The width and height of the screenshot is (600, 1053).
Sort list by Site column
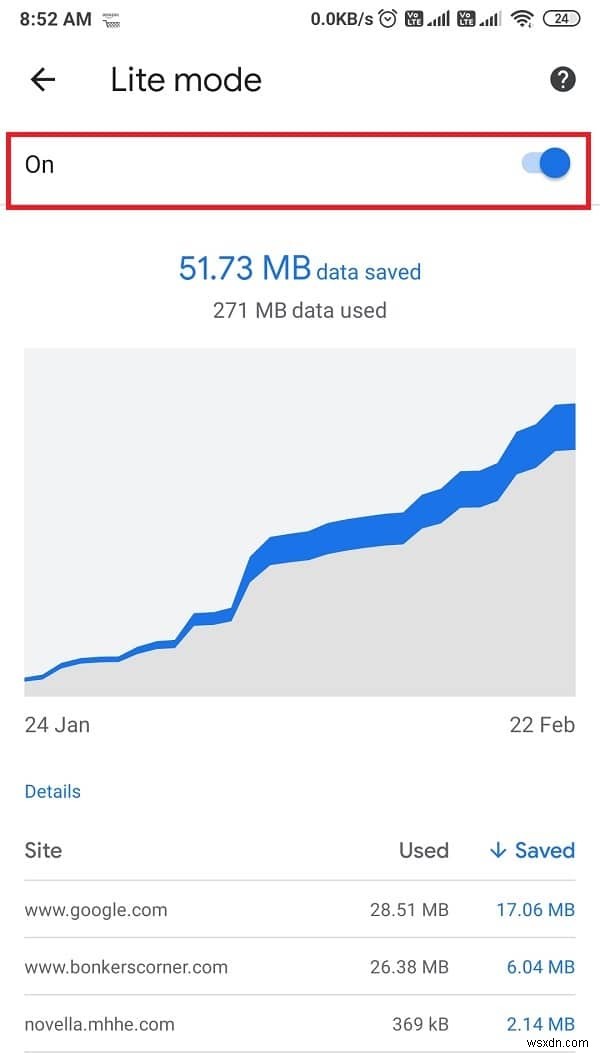pos(43,851)
